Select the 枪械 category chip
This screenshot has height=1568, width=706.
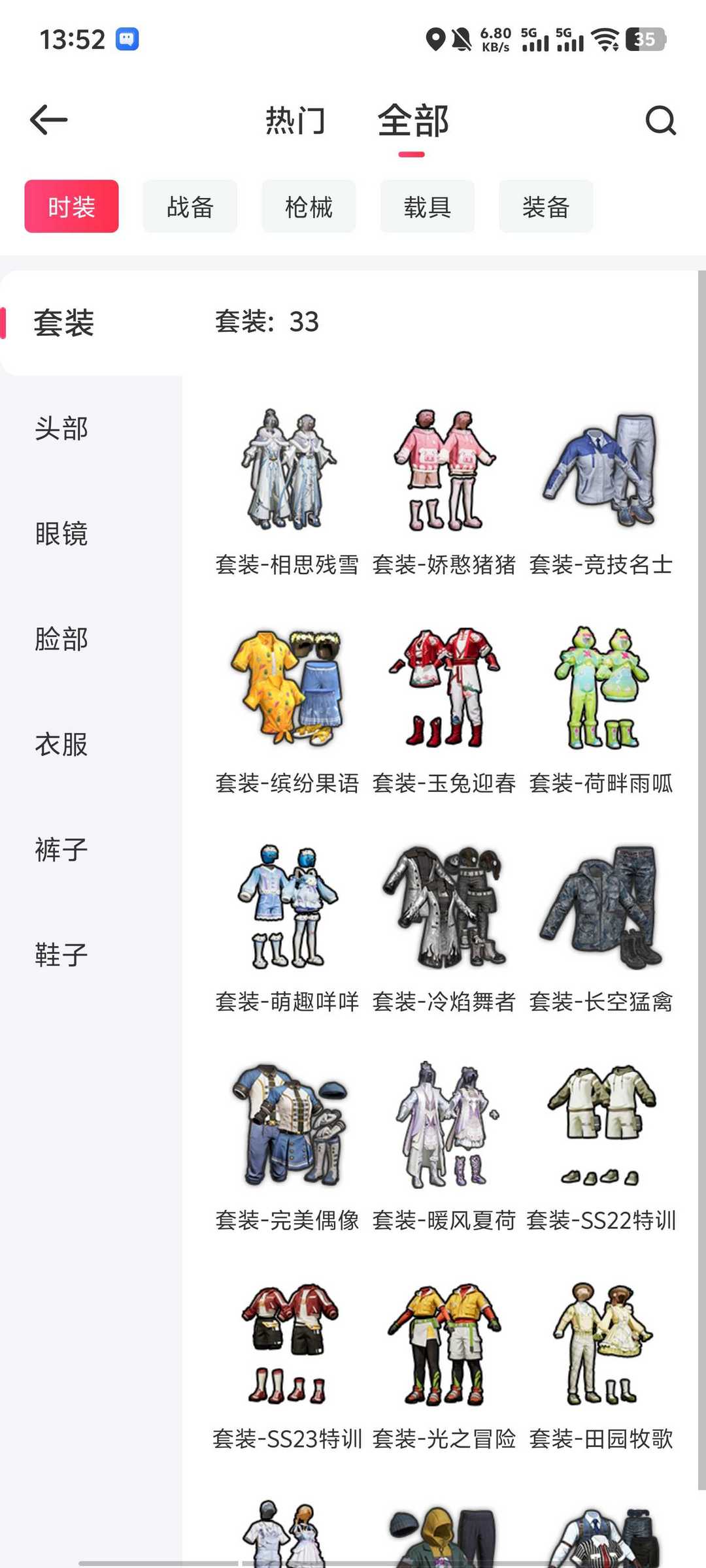[x=309, y=206]
